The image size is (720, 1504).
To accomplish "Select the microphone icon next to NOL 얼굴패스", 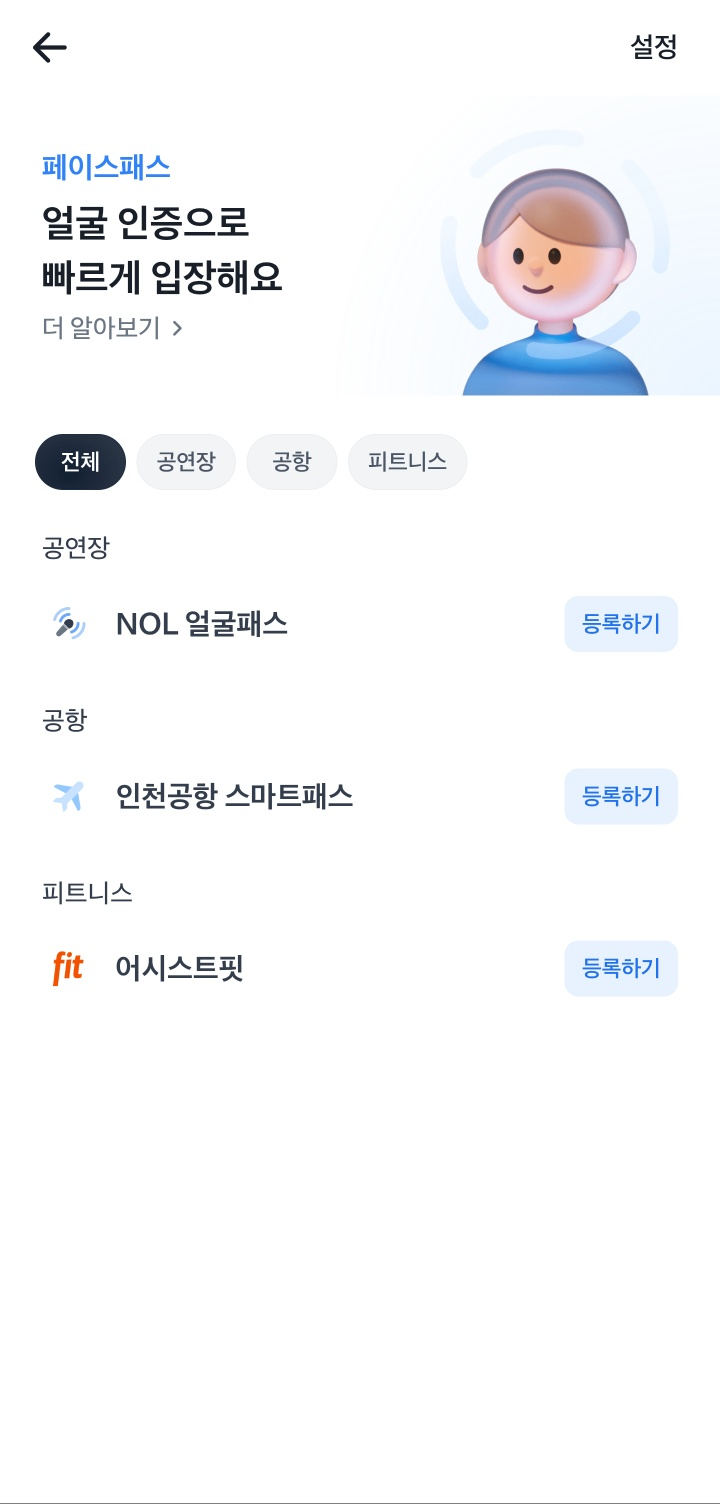I will pyautogui.click(x=68, y=623).
